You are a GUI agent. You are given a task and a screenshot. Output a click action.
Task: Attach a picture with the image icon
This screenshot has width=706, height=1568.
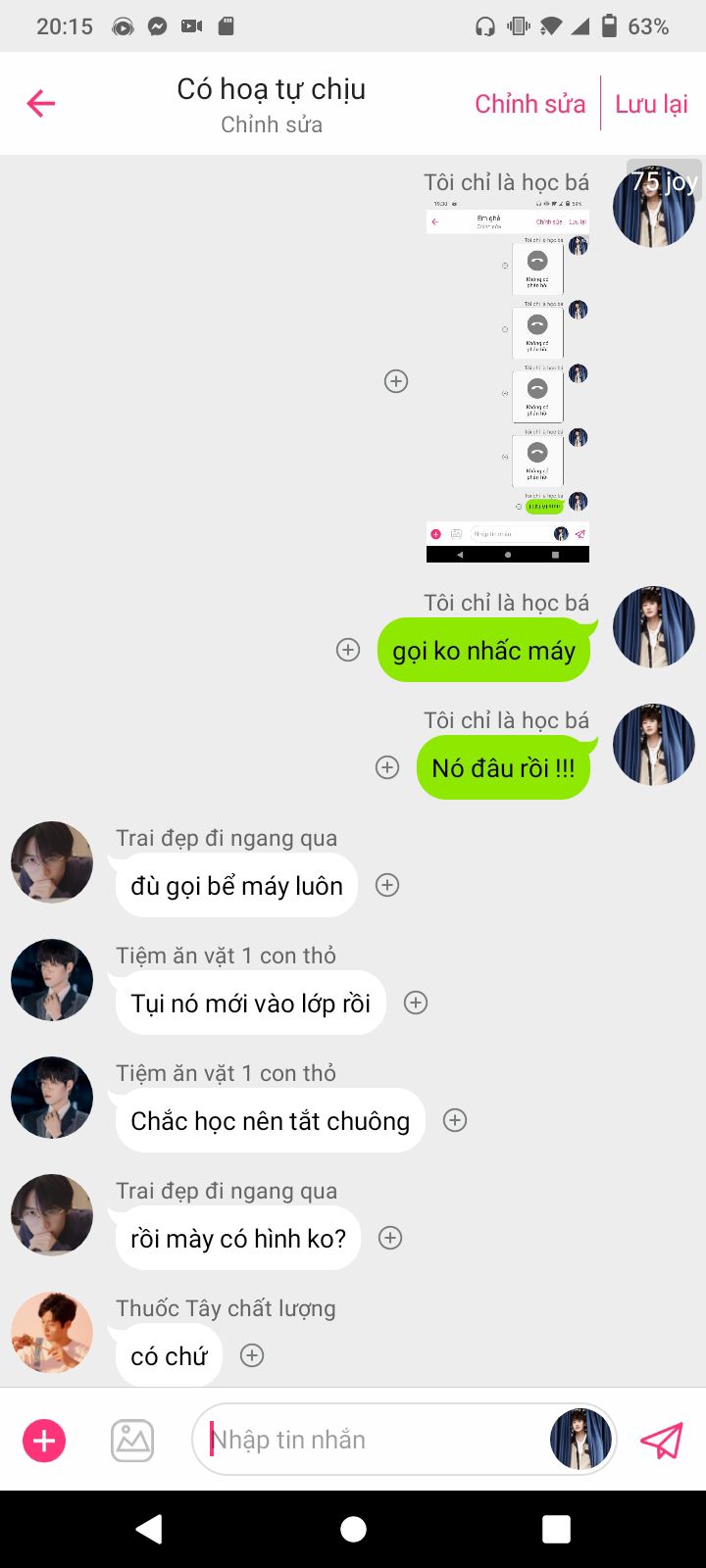pyautogui.click(x=132, y=1441)
